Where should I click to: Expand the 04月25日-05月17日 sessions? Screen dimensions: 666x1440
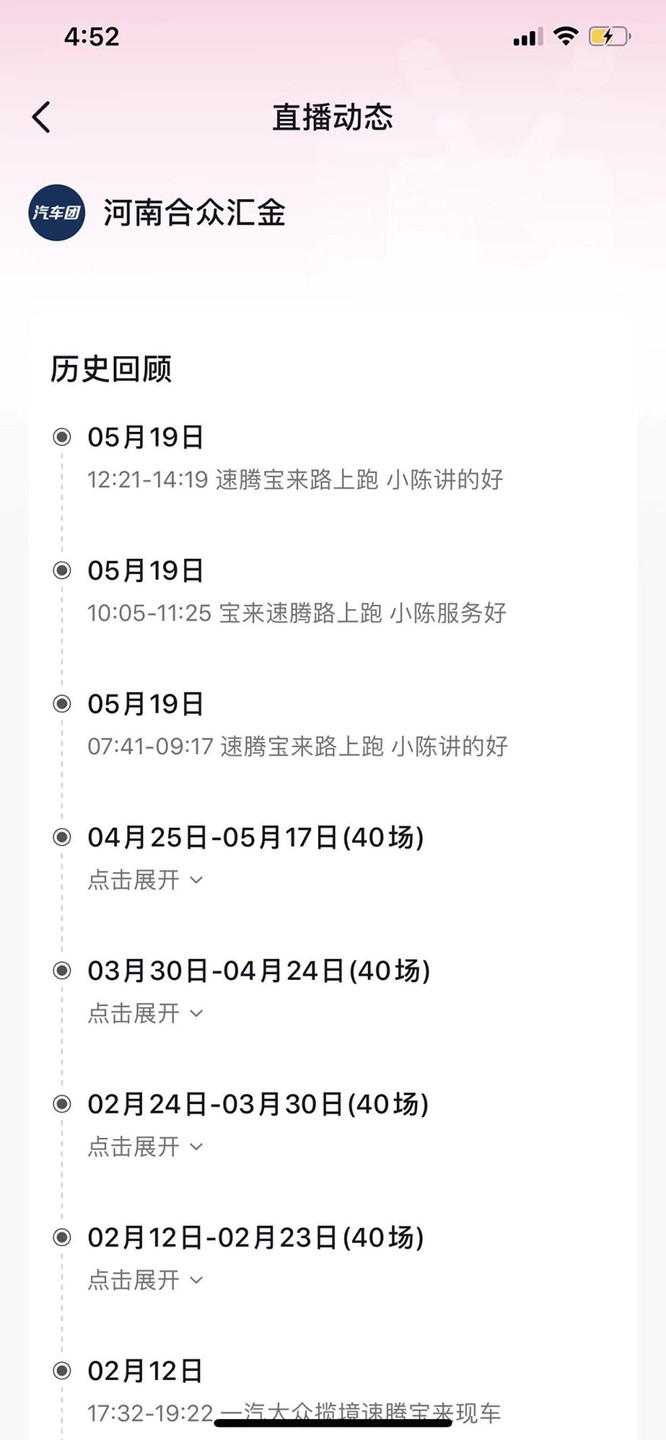pyautogui.click(x=145, y=880)
